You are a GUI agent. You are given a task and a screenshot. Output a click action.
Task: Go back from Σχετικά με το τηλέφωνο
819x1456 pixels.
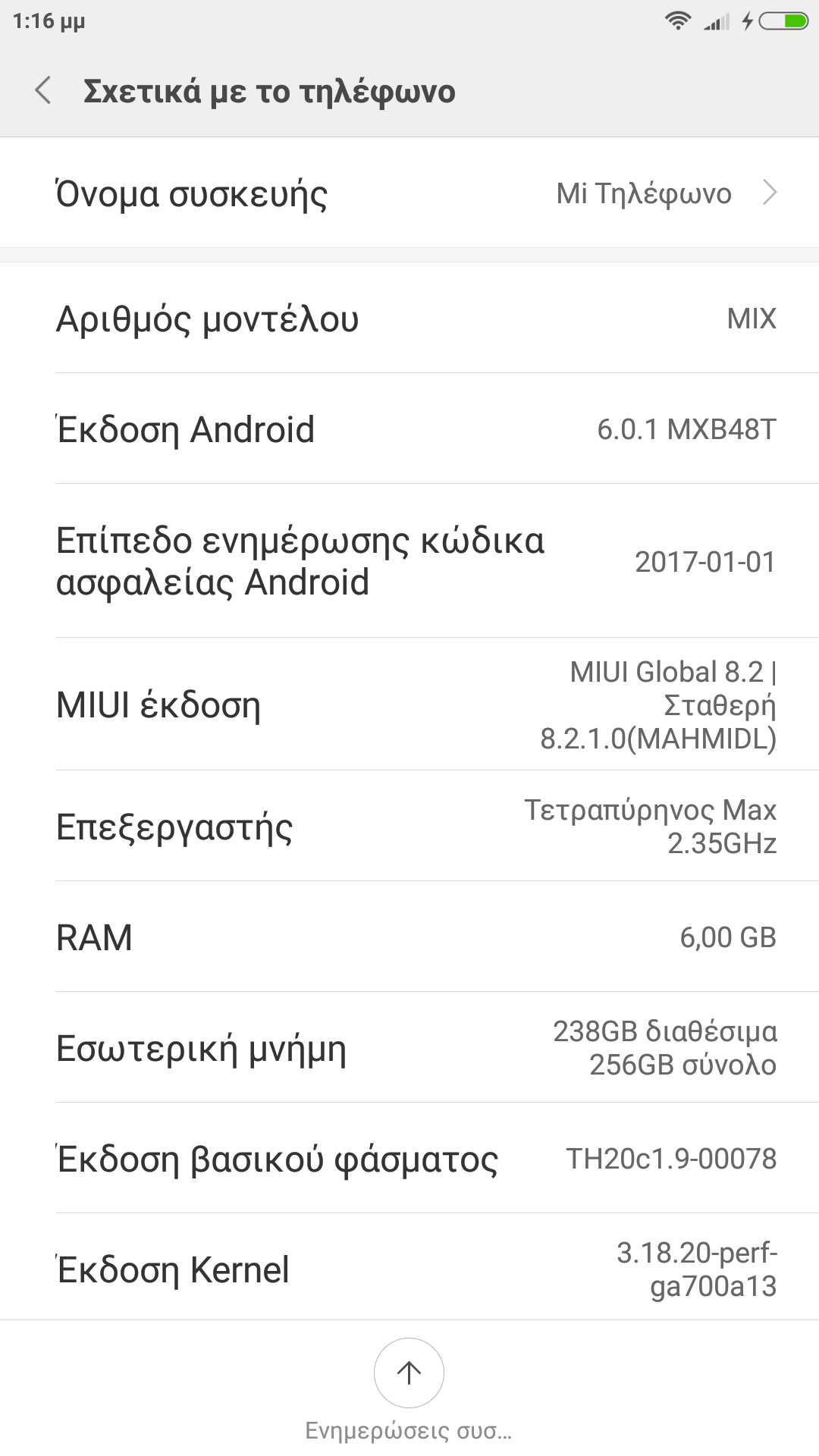click(44, 91)
